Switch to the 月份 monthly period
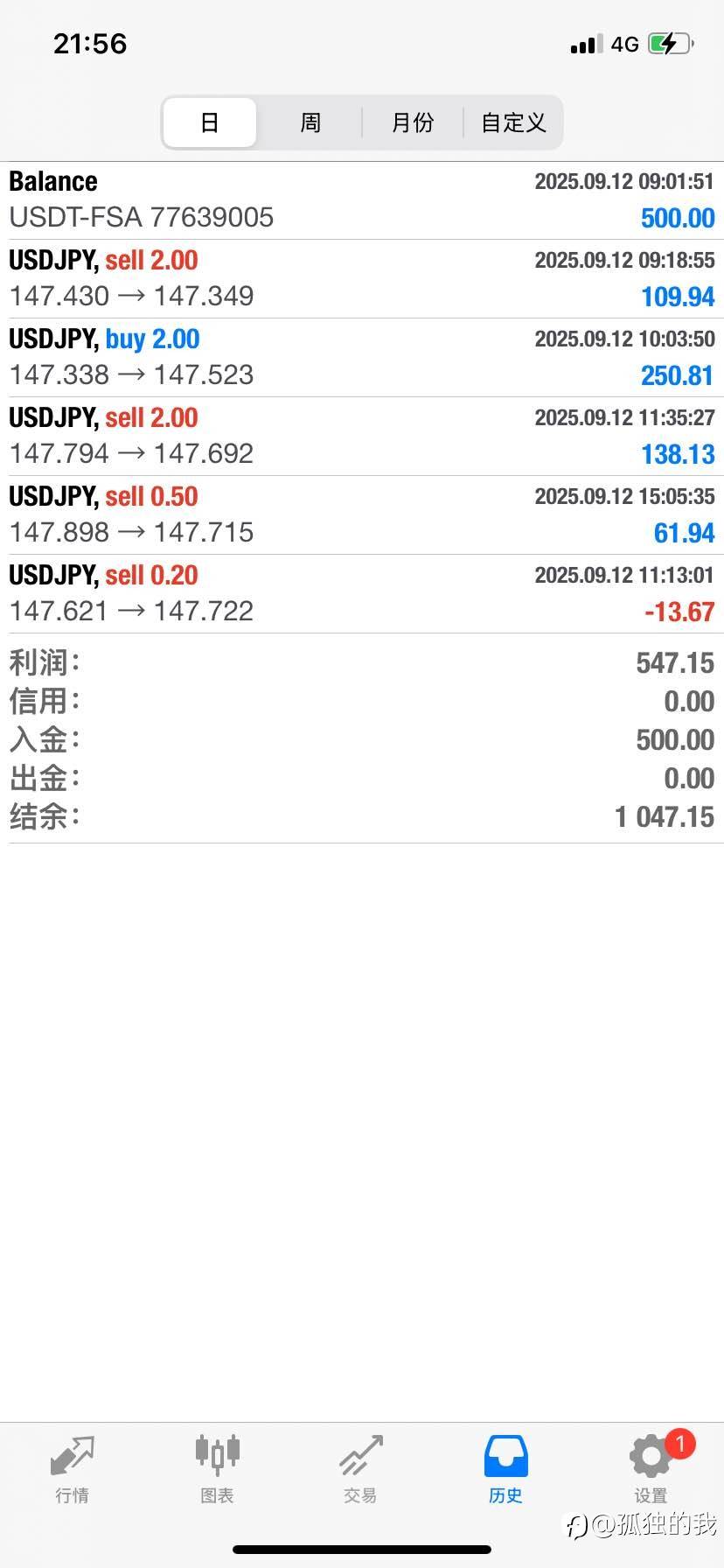This screenshot has width=724, height=1568. click(412, 122)
